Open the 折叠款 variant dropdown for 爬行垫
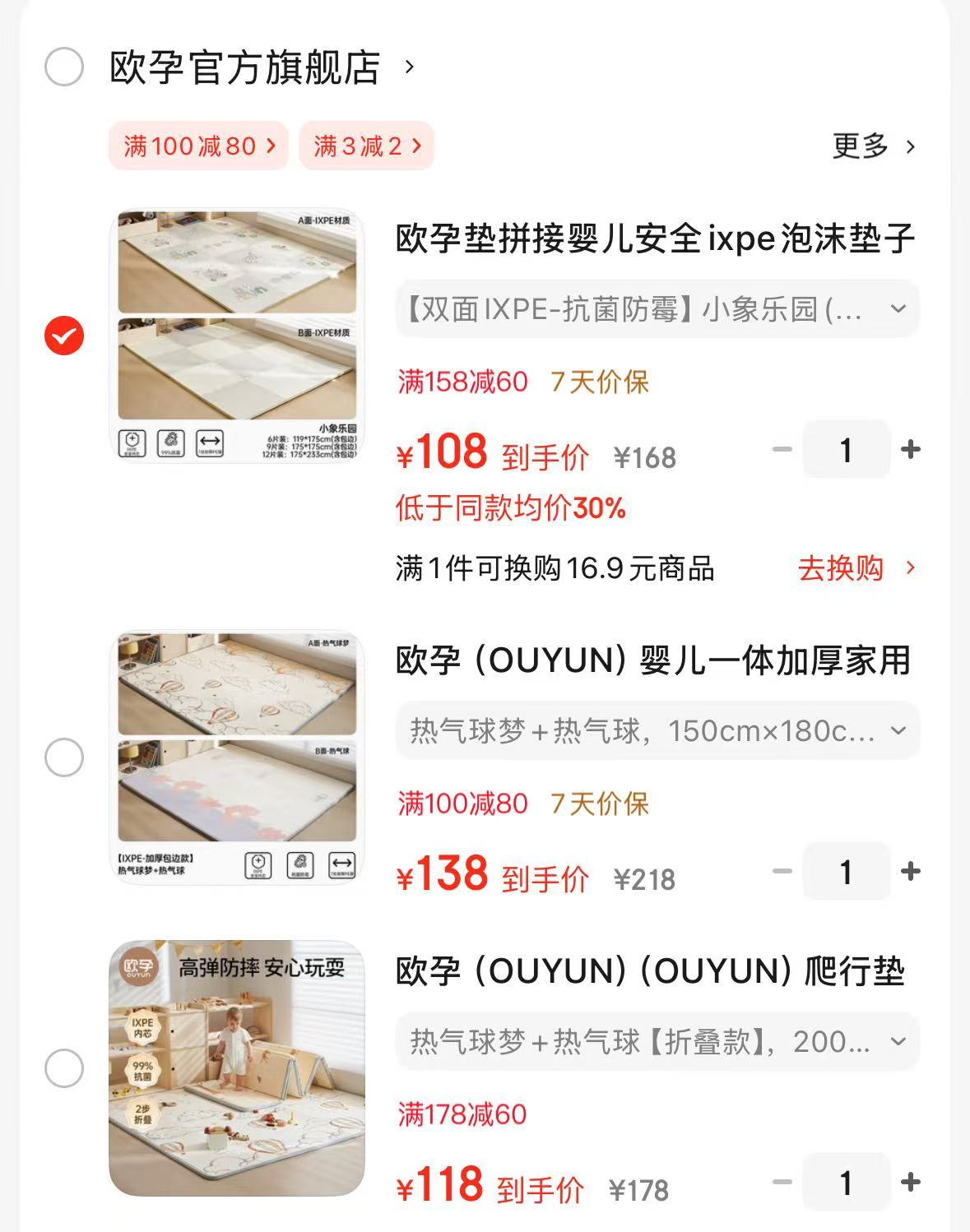Image resolution: width=970 pixels, height=1232 pixels. (x=654, y=1041)
